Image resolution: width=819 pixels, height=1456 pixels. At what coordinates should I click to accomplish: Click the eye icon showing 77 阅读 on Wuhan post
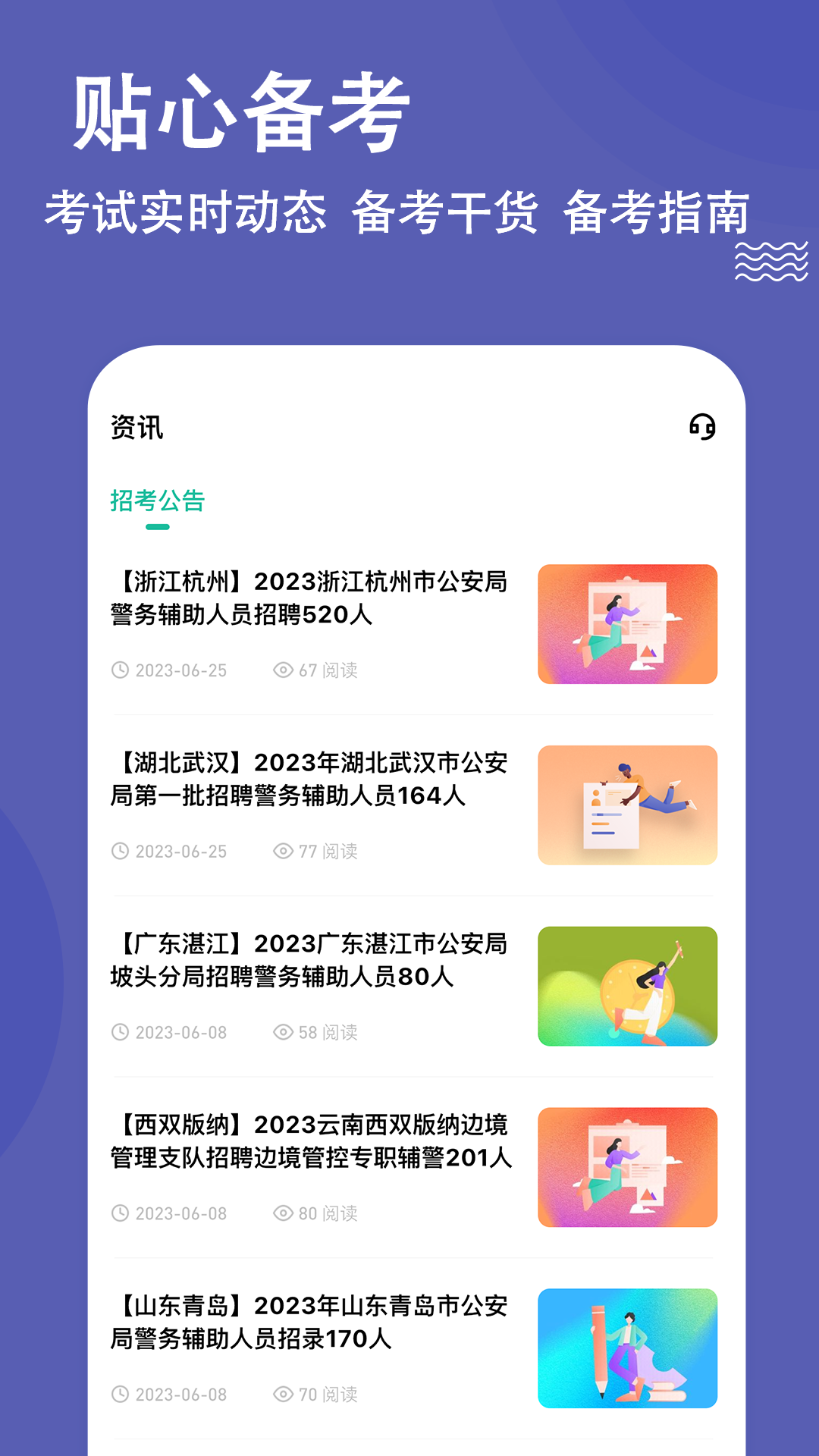click(284, 852)
